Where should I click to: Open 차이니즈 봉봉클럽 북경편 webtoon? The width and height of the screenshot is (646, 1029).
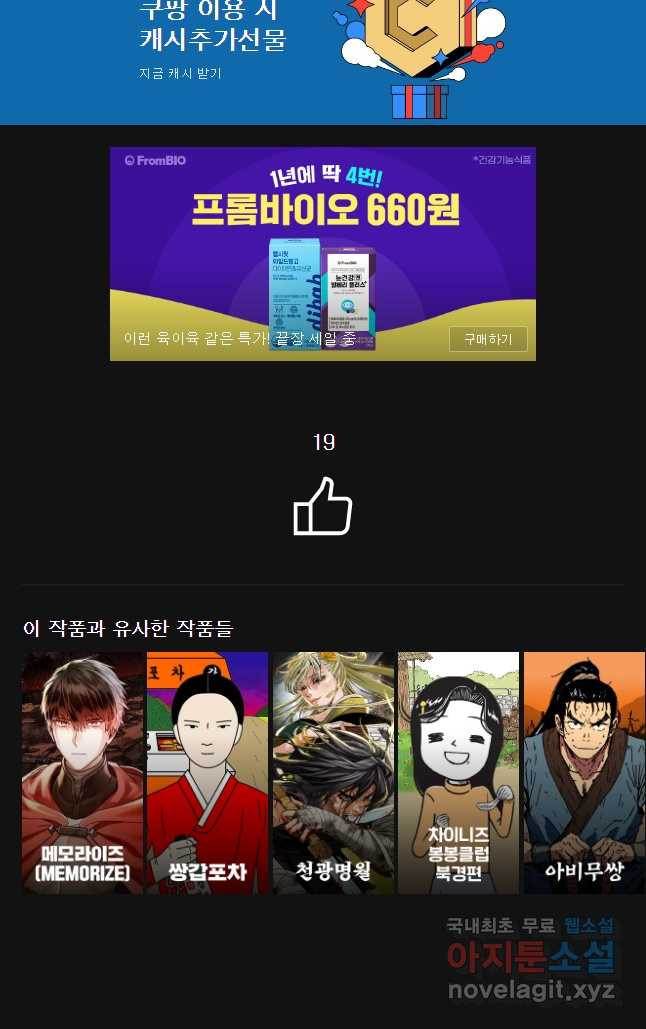coord(458,772)
